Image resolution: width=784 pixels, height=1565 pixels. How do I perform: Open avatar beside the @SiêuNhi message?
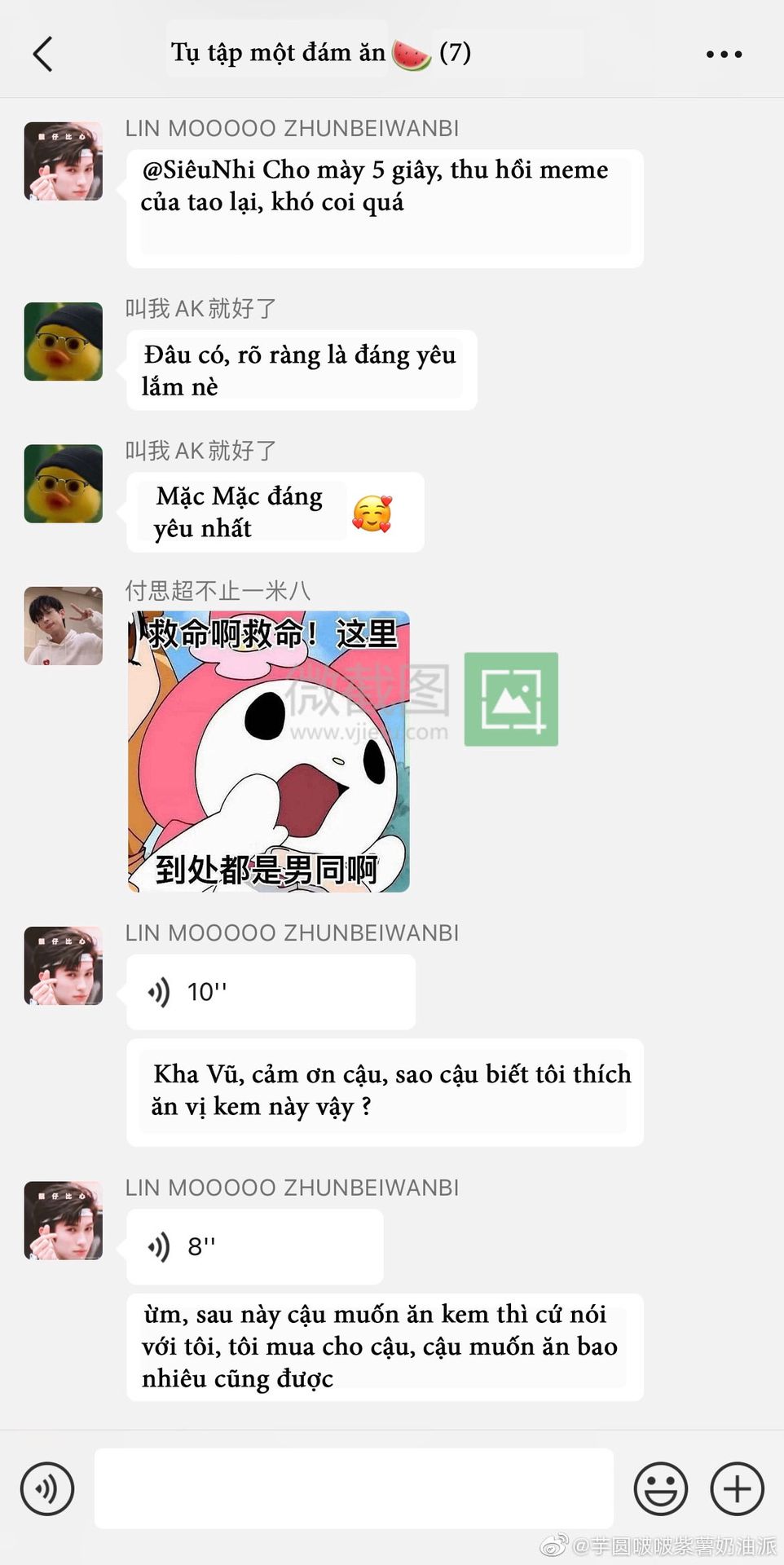(x=64, y=161)
